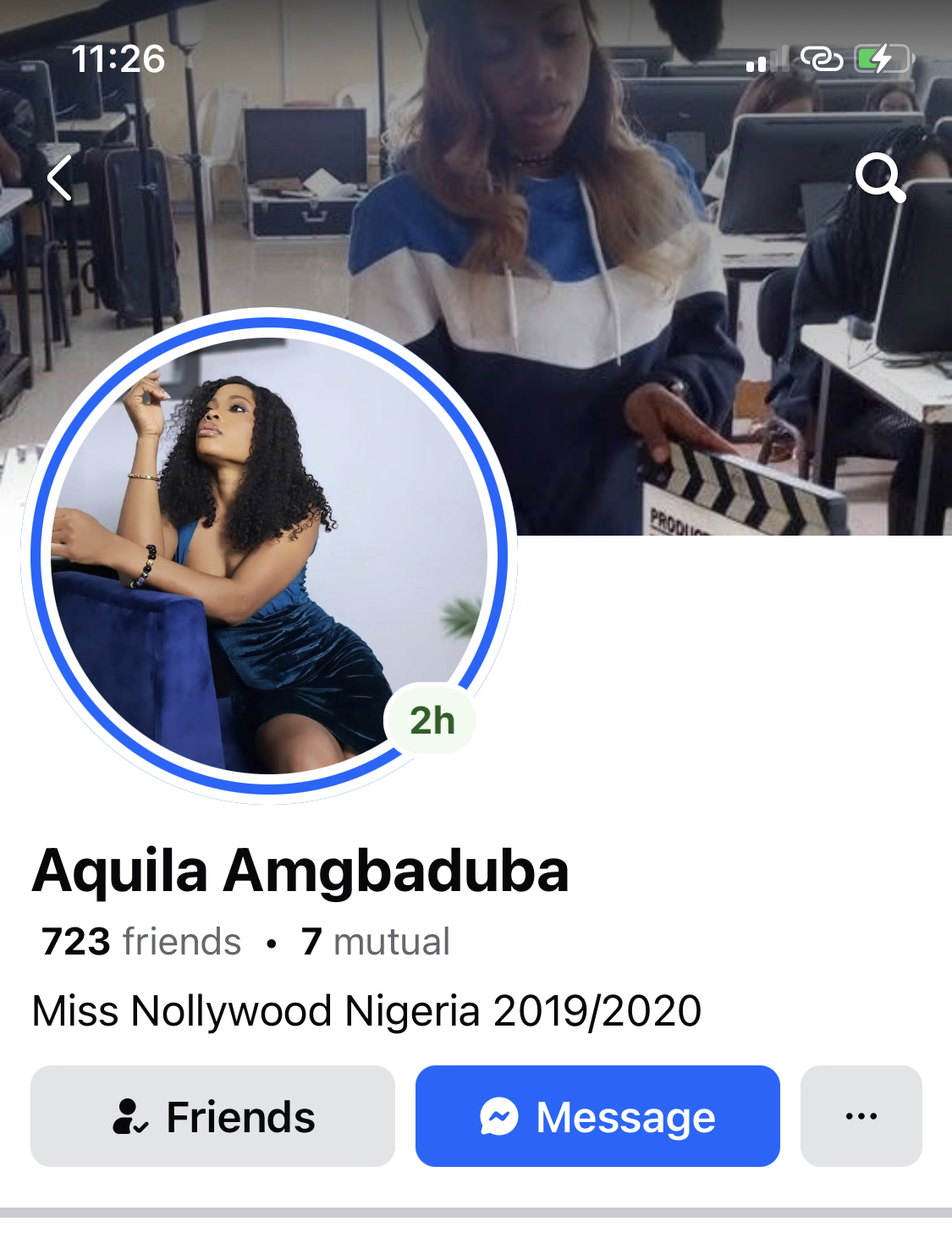This screenshot has width=952, height=1238.
Task: Open the three-dot more options button
Action: click(x=861, y=1116)
